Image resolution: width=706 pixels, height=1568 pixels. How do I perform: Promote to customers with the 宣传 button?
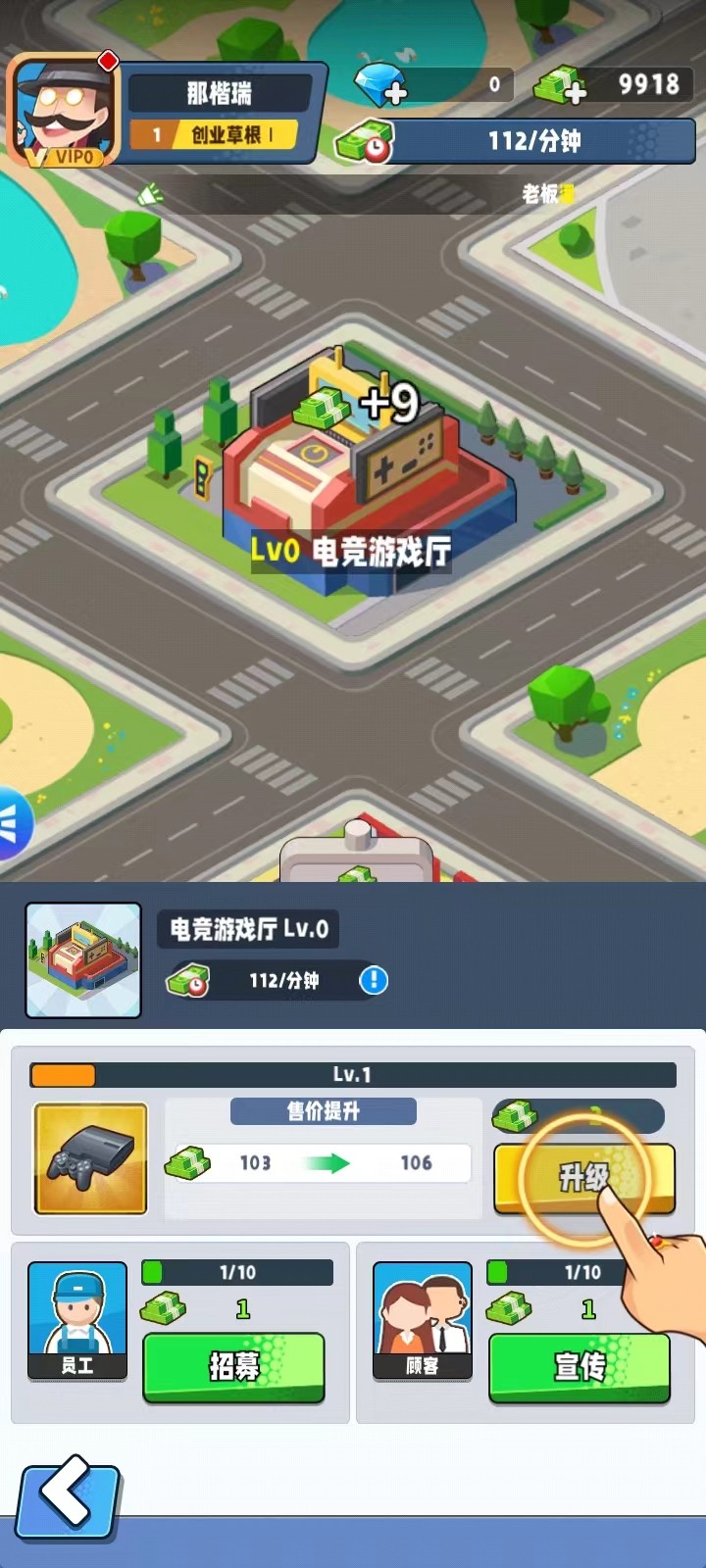[x=579, y=1366]
